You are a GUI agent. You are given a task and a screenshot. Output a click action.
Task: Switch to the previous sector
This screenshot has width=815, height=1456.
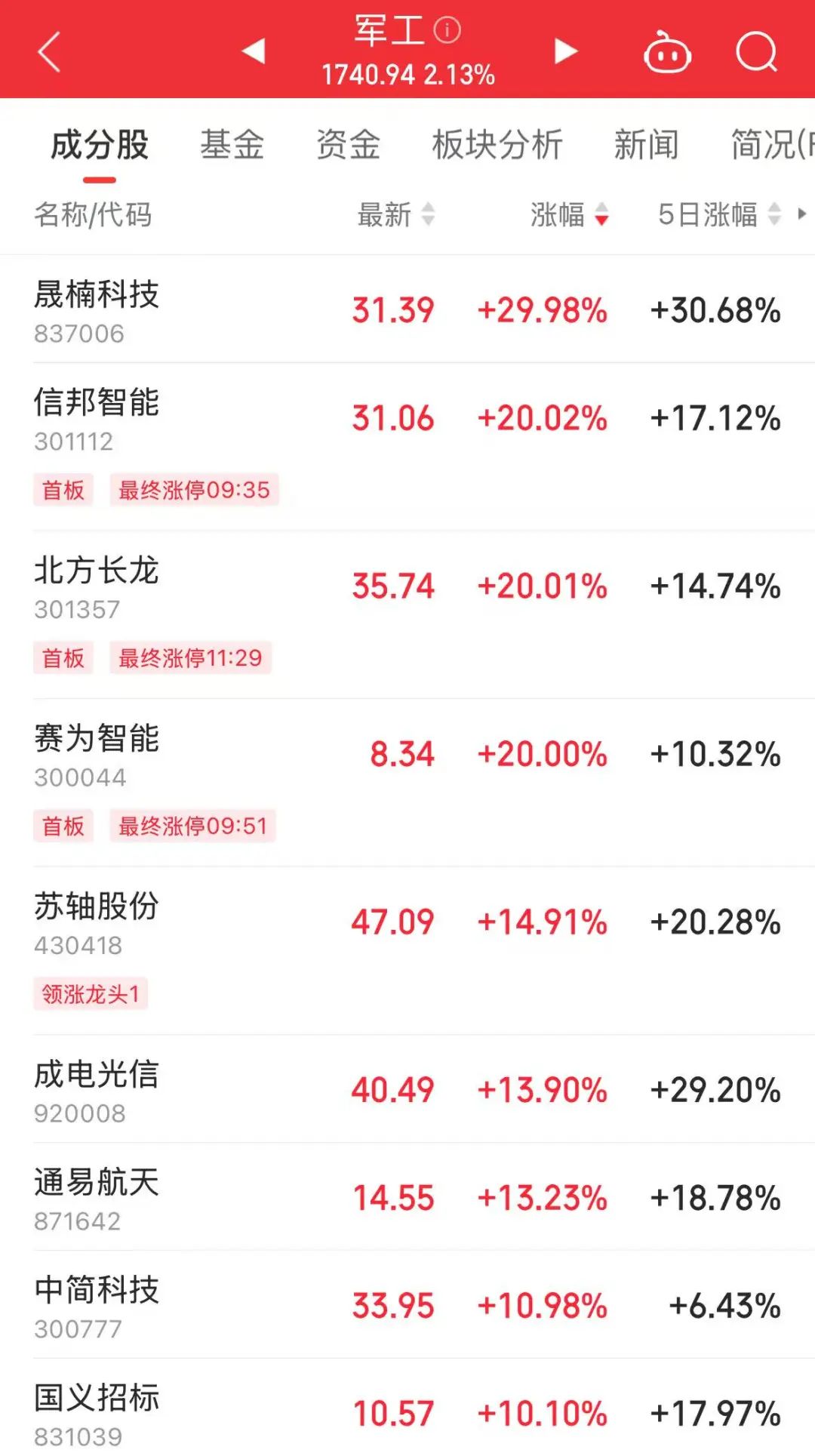click(x=254, y=51)
